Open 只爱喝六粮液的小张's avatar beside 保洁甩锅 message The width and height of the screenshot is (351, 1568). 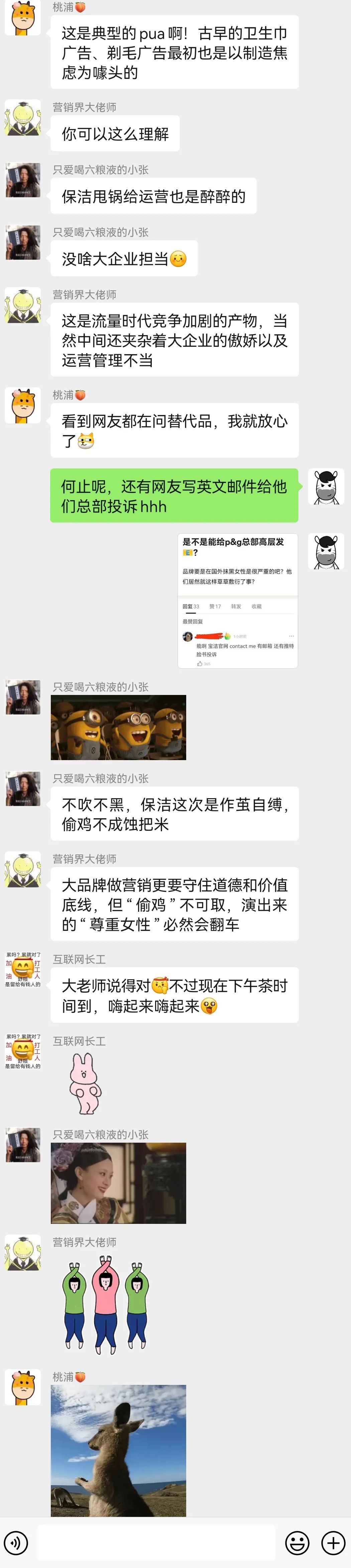(22, 179)
